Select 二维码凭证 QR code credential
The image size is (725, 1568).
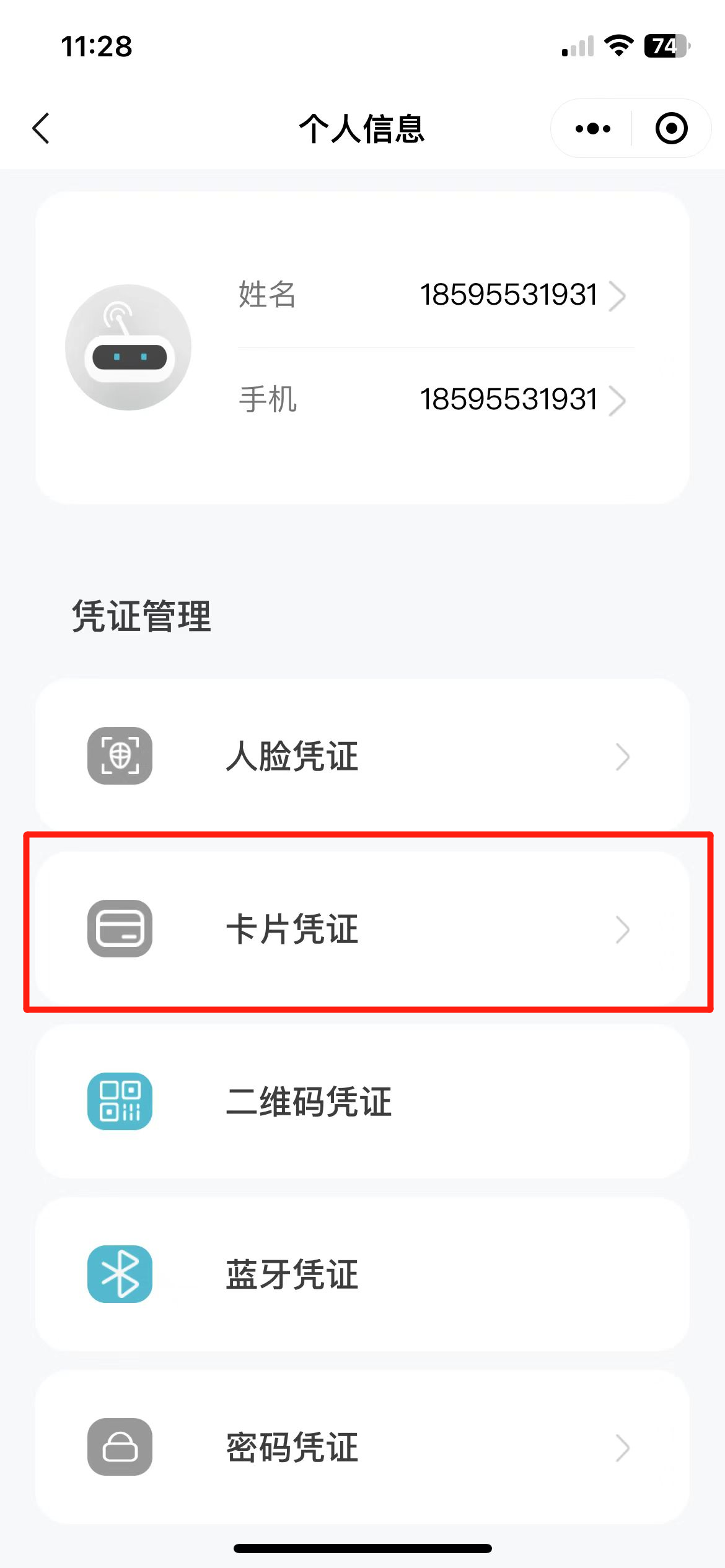coord(362,1102)
